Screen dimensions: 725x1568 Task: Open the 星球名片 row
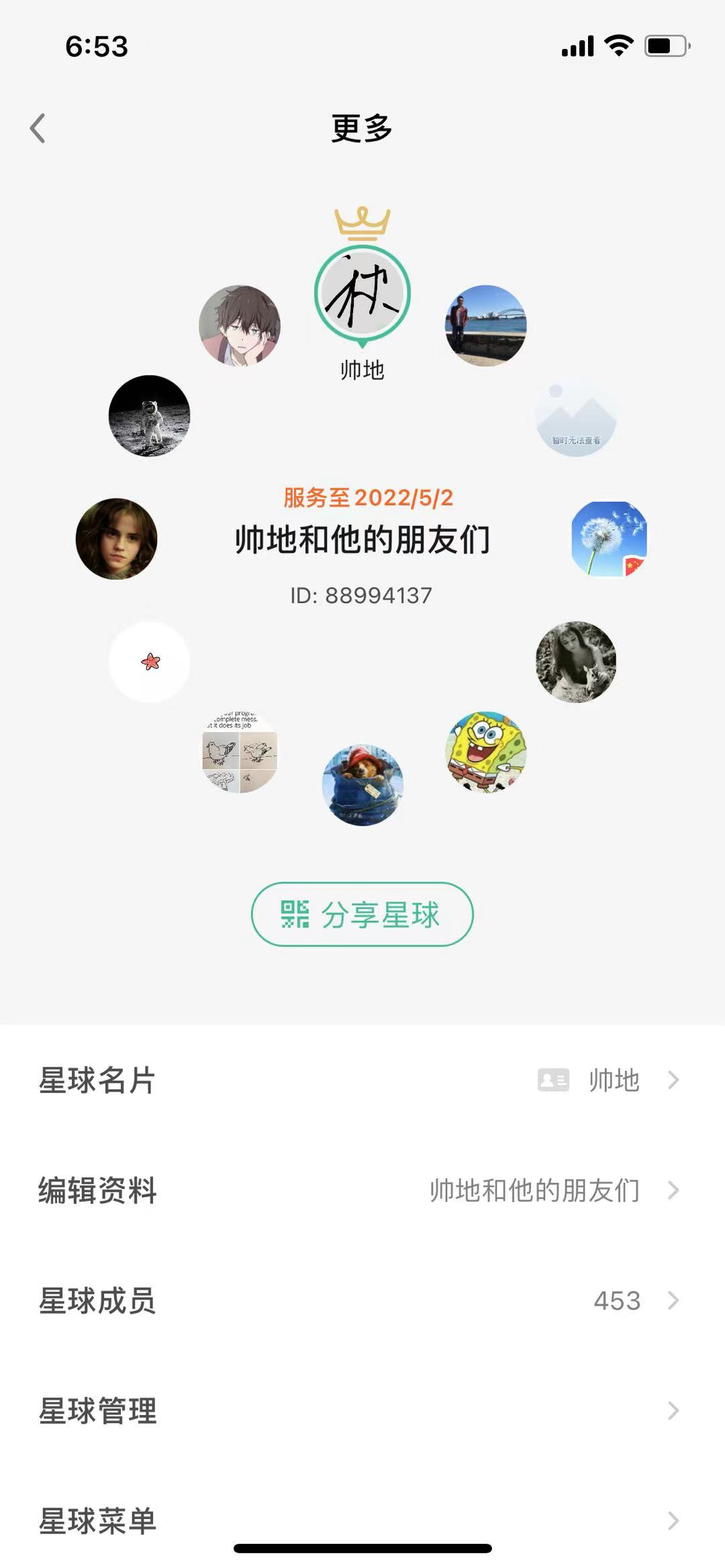[x=362, y=1080]
